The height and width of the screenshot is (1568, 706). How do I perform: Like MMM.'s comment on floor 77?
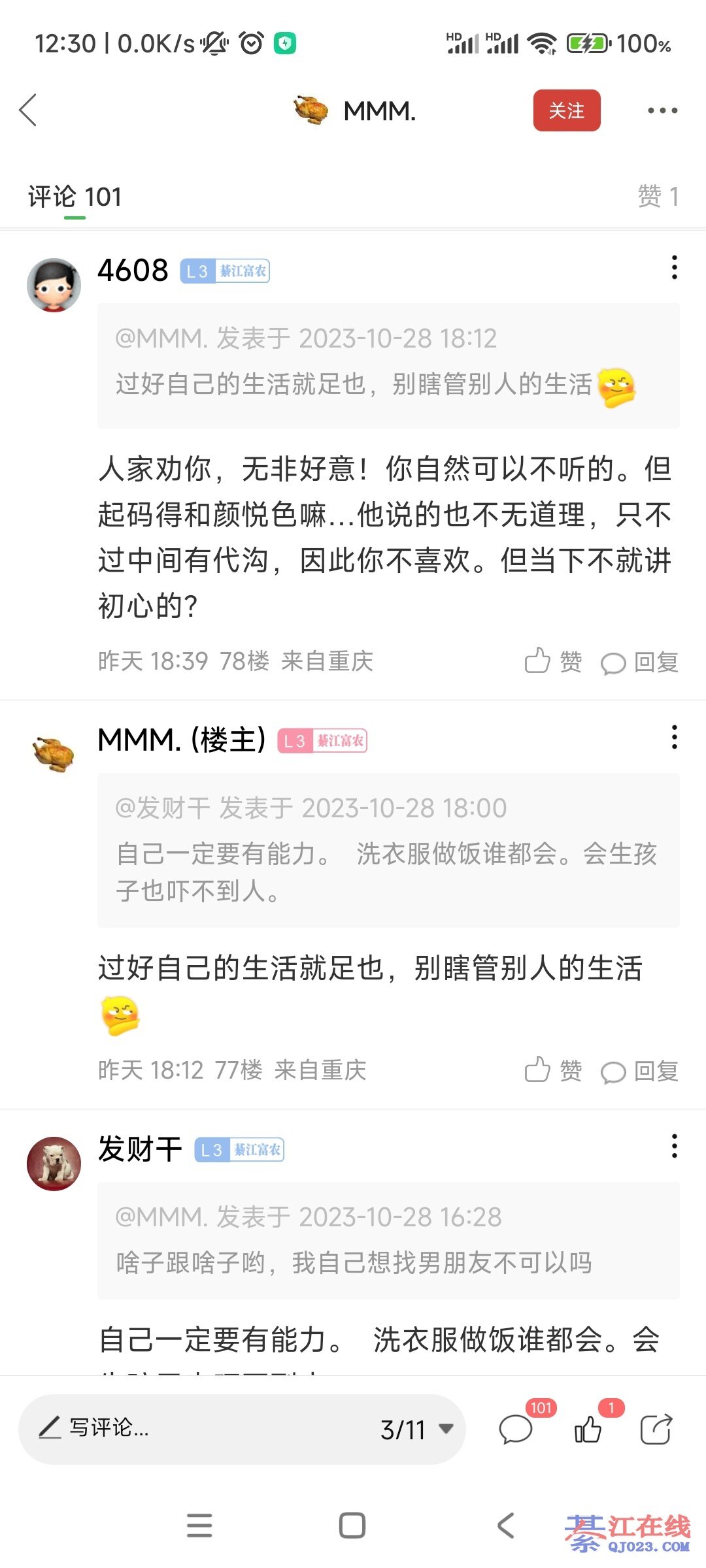coord(553,1070)
